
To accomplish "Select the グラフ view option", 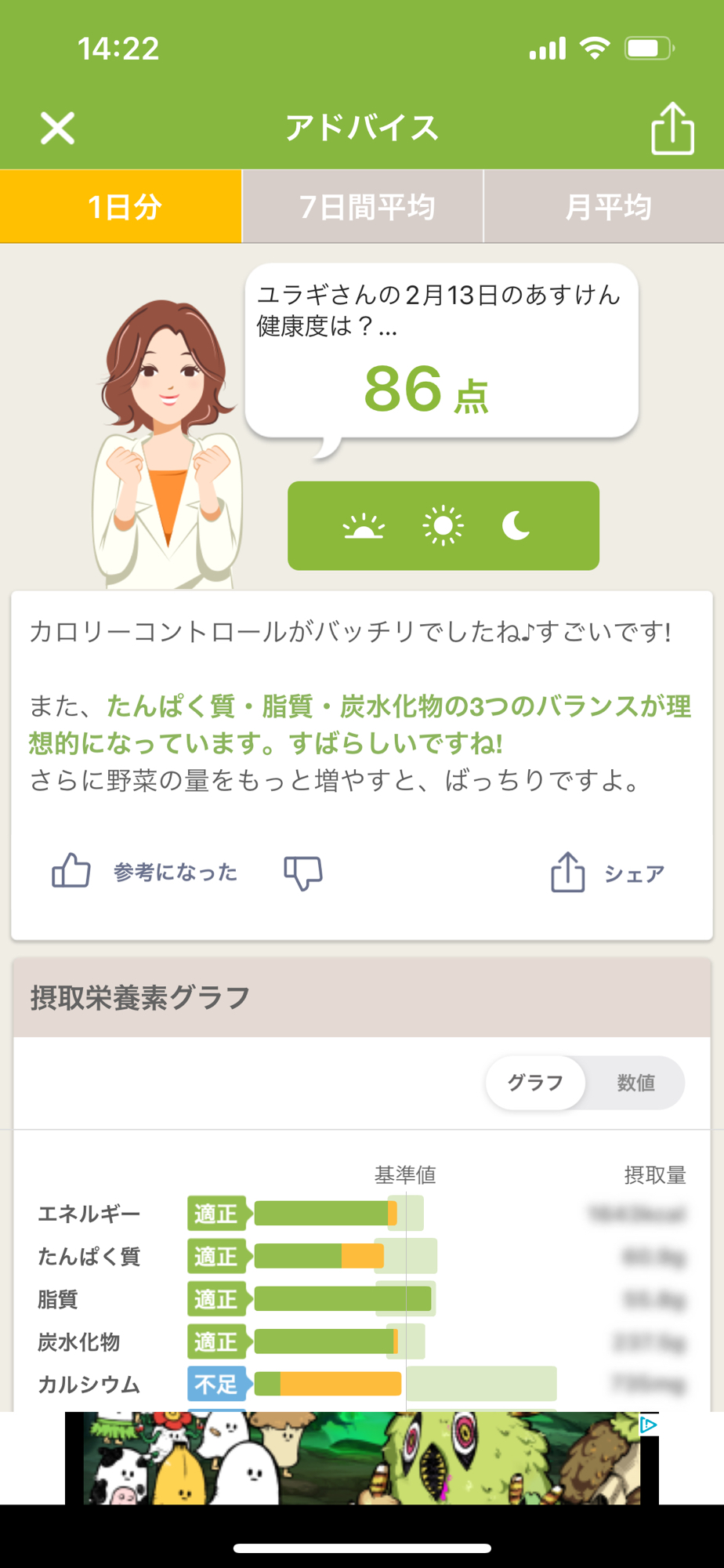I will (x=535, y=1083).
